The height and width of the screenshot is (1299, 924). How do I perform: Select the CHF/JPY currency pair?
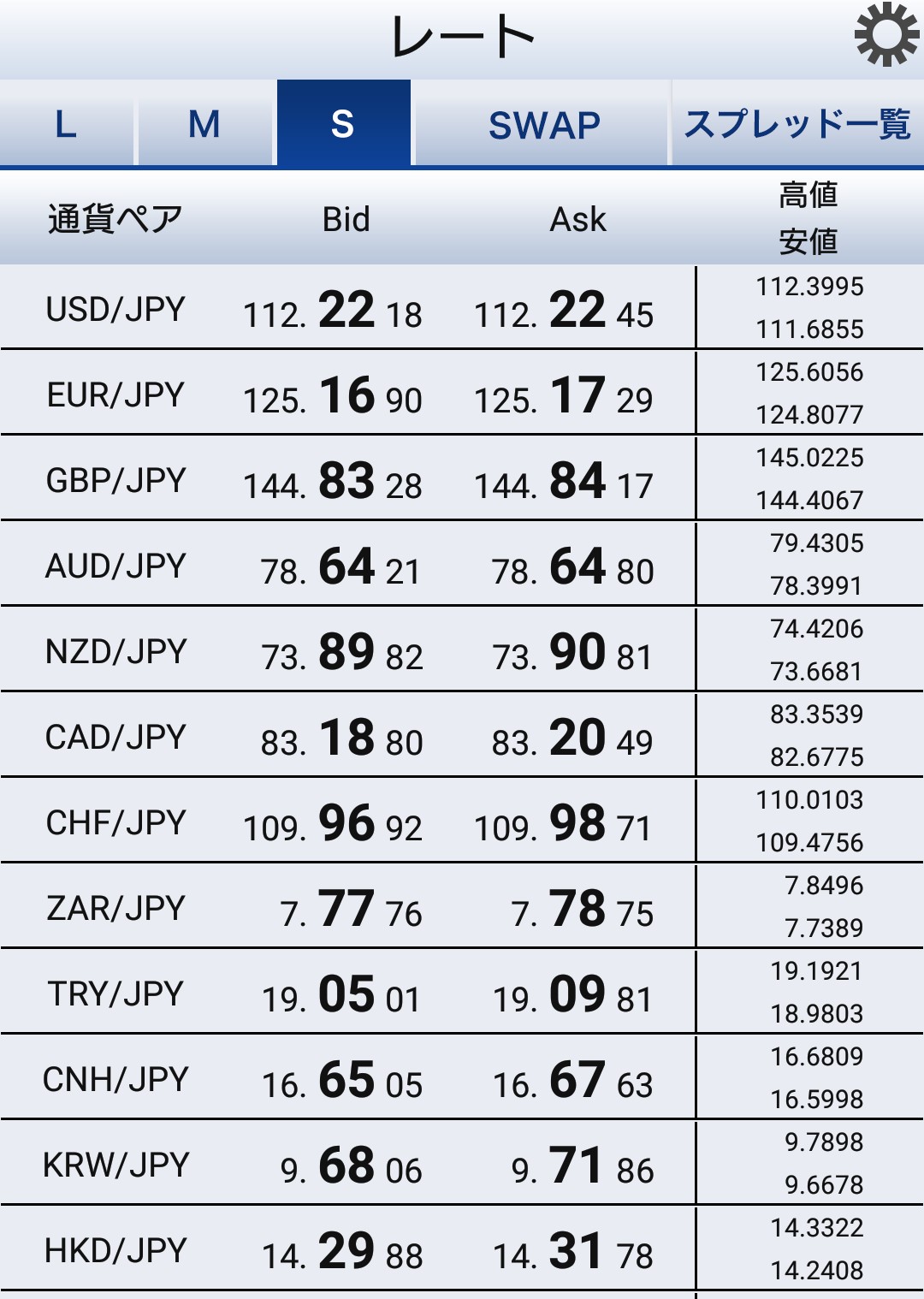115,822
